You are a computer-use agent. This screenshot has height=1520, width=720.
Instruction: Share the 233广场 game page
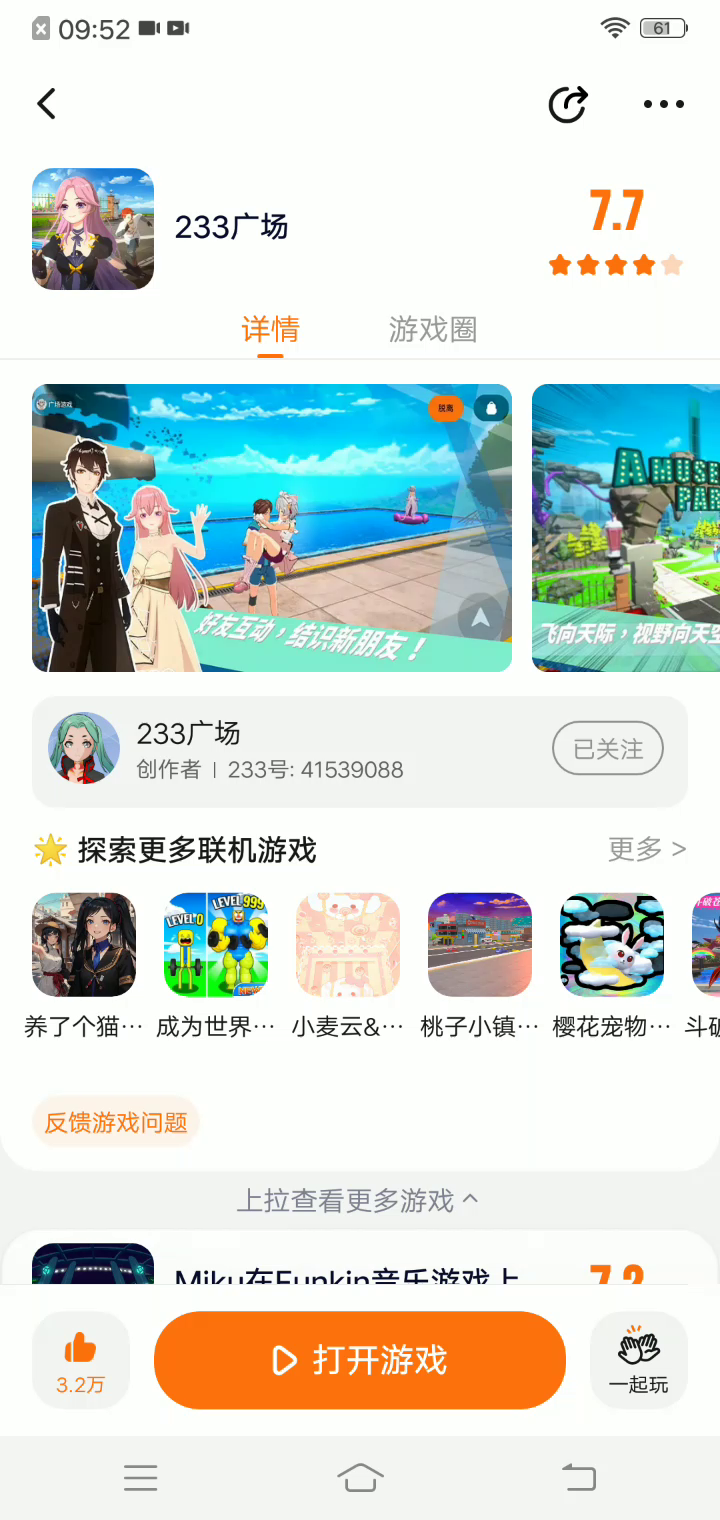(x=568, y=104)
